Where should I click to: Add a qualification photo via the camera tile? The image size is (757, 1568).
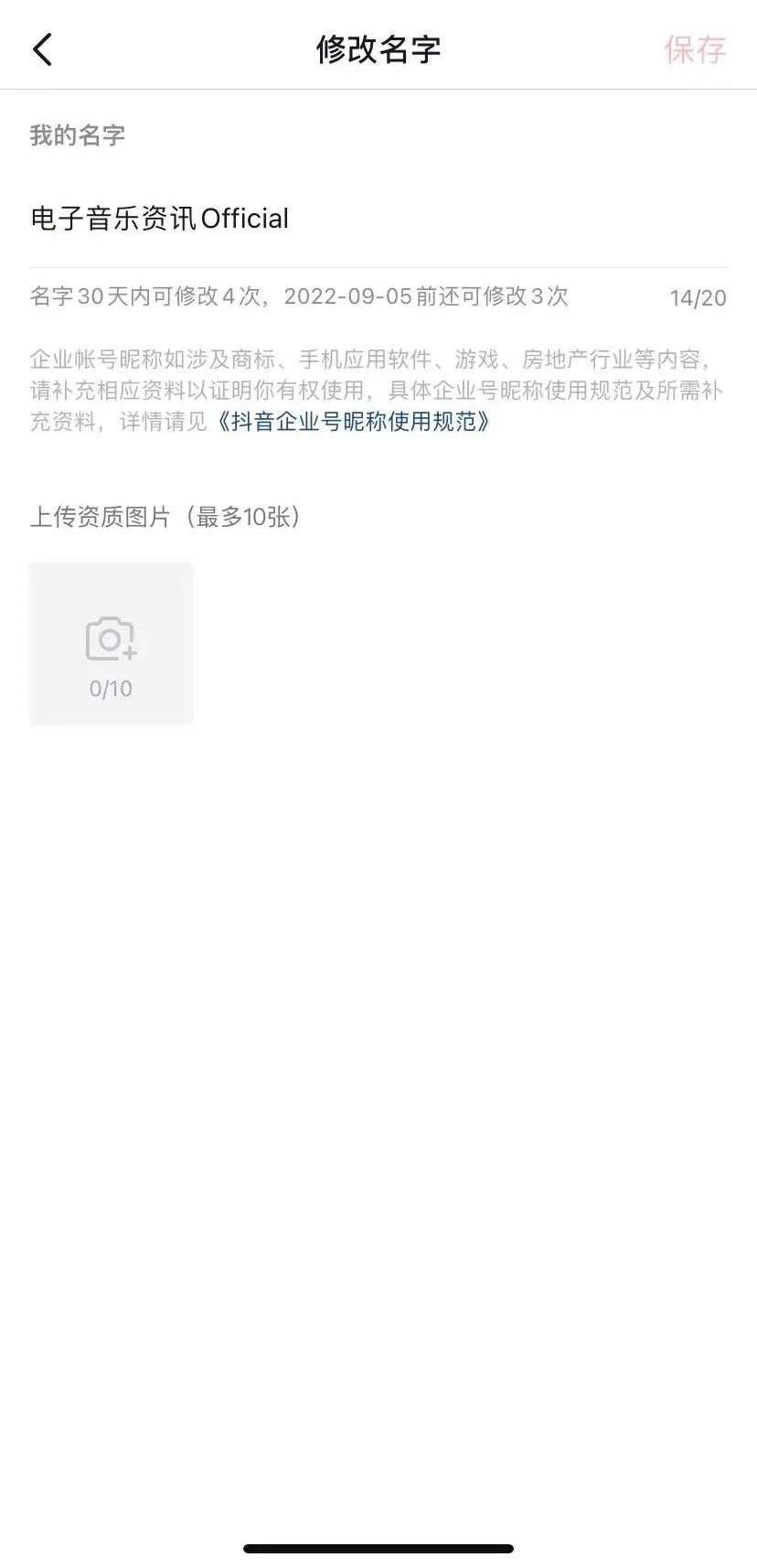pyautogui.click(x=111, y=644)
